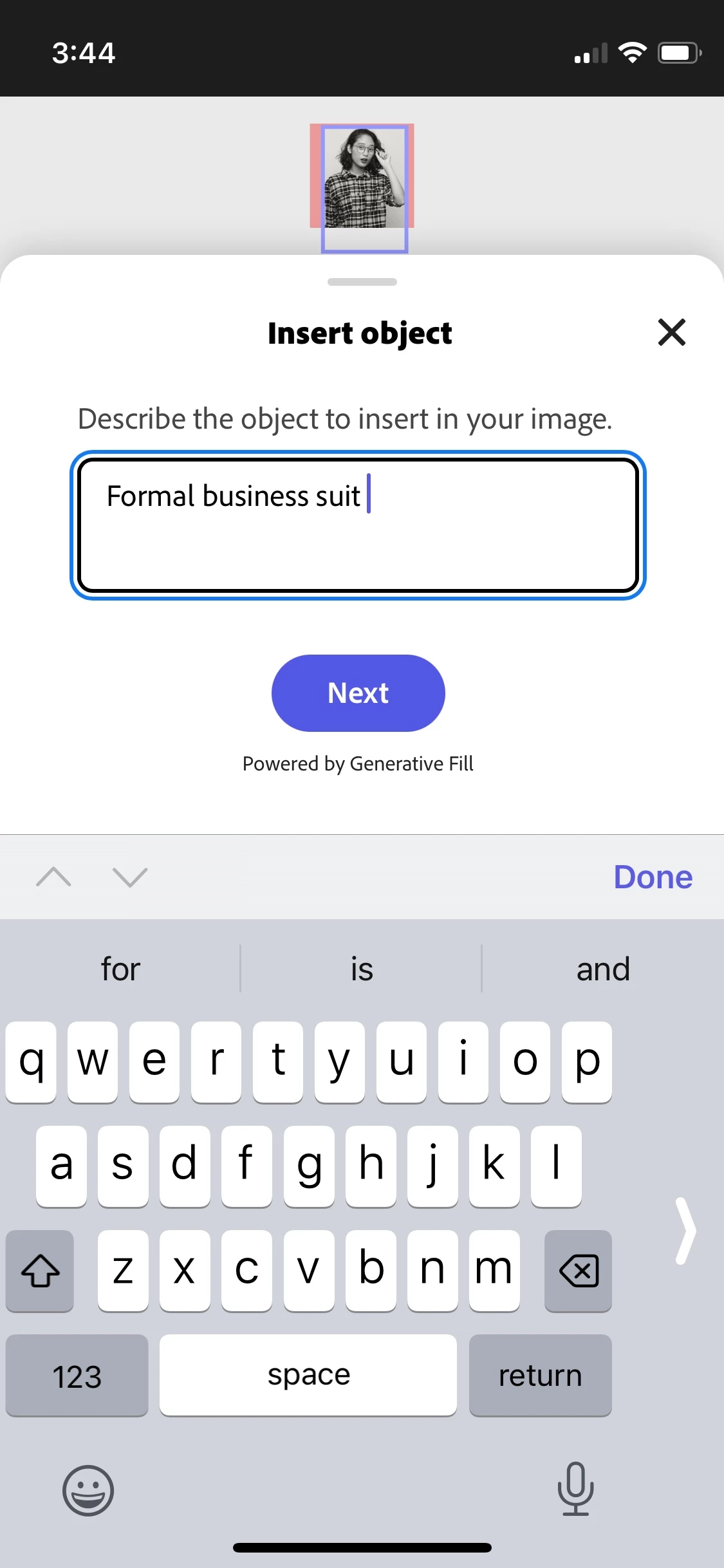Insert the suggested word "for"
The width and height of the screenshot is (724, 1568).
pos(120,969)
